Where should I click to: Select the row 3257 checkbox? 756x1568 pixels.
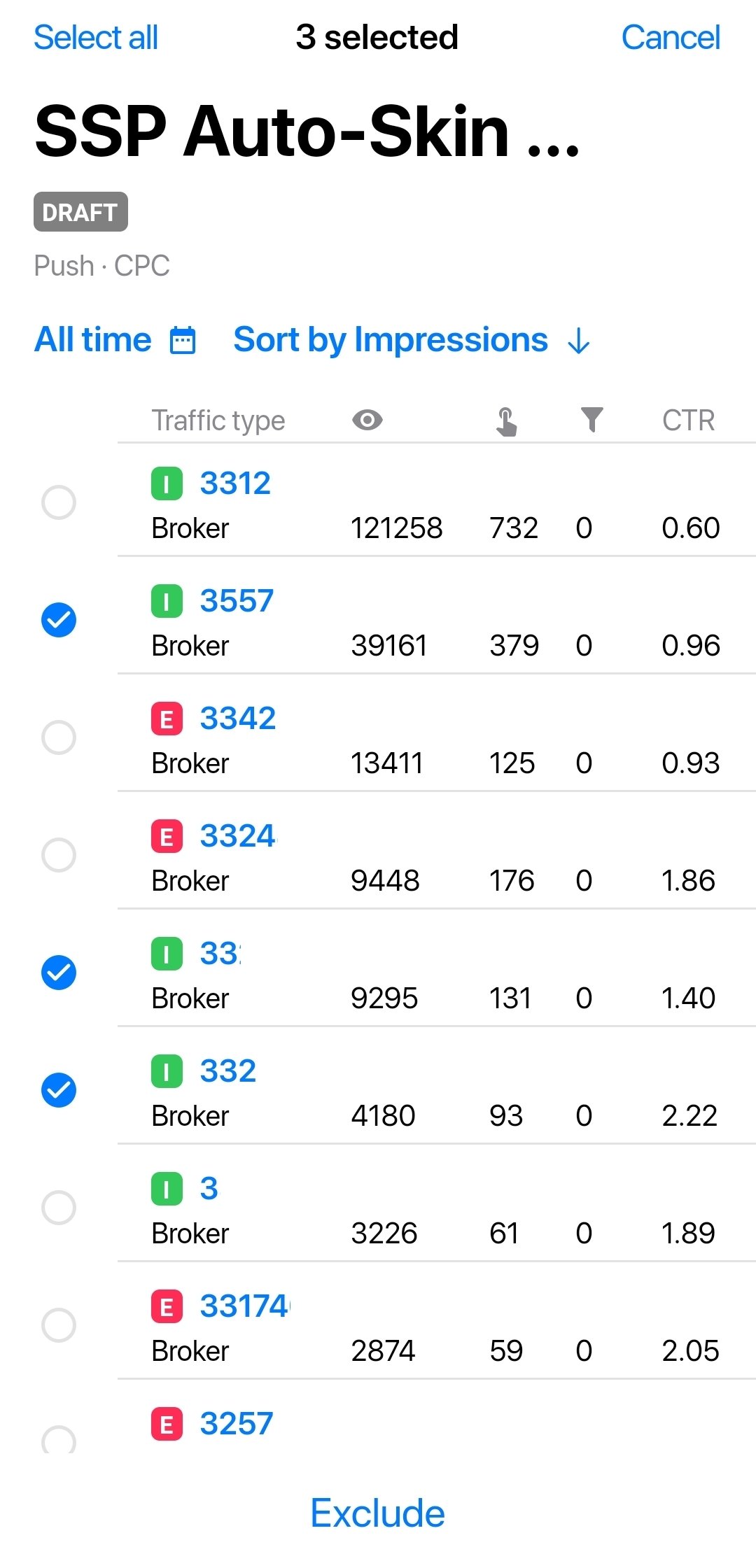59,1440
